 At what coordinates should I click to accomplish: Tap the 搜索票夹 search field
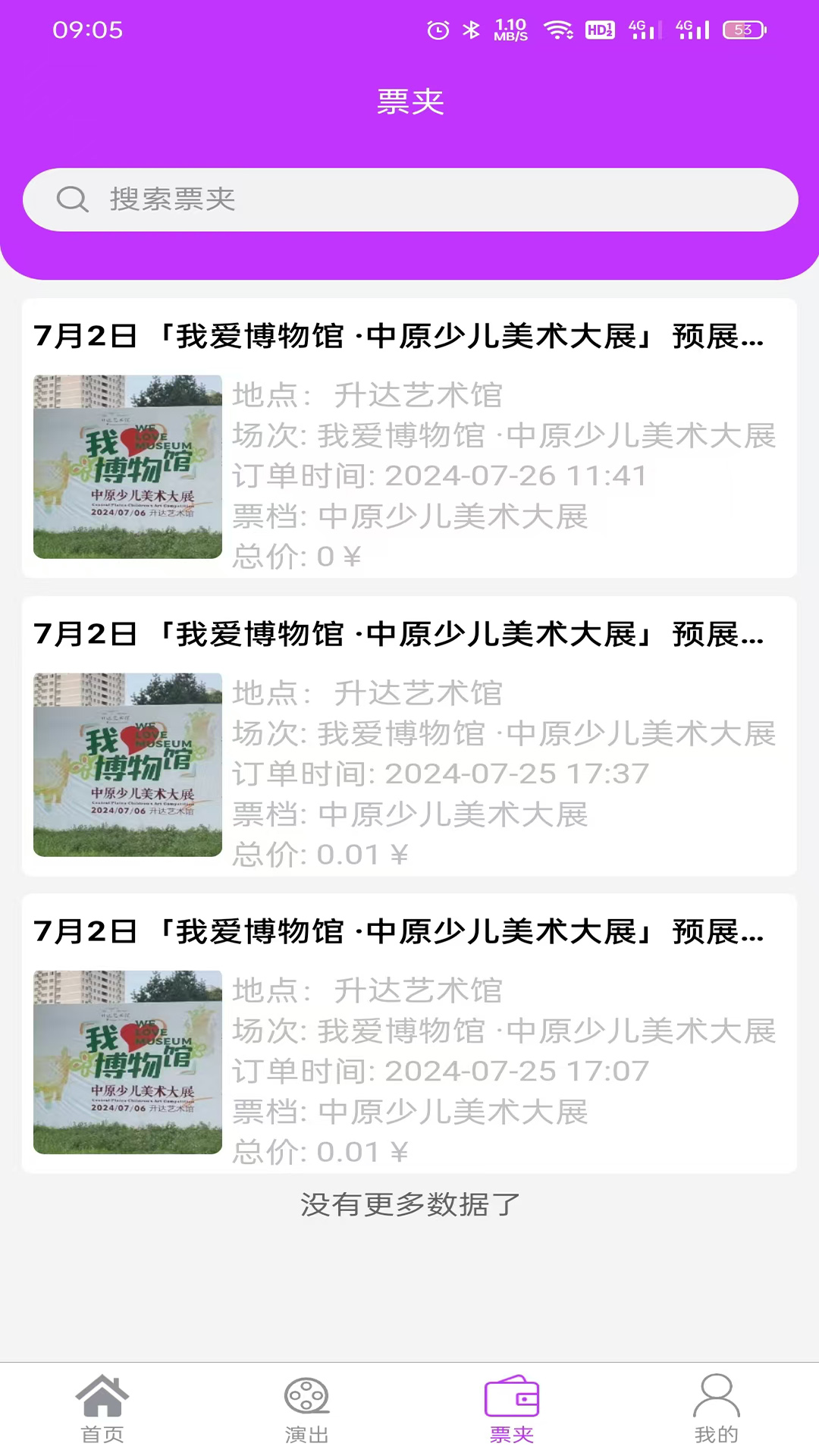click(x=409, y=199)
